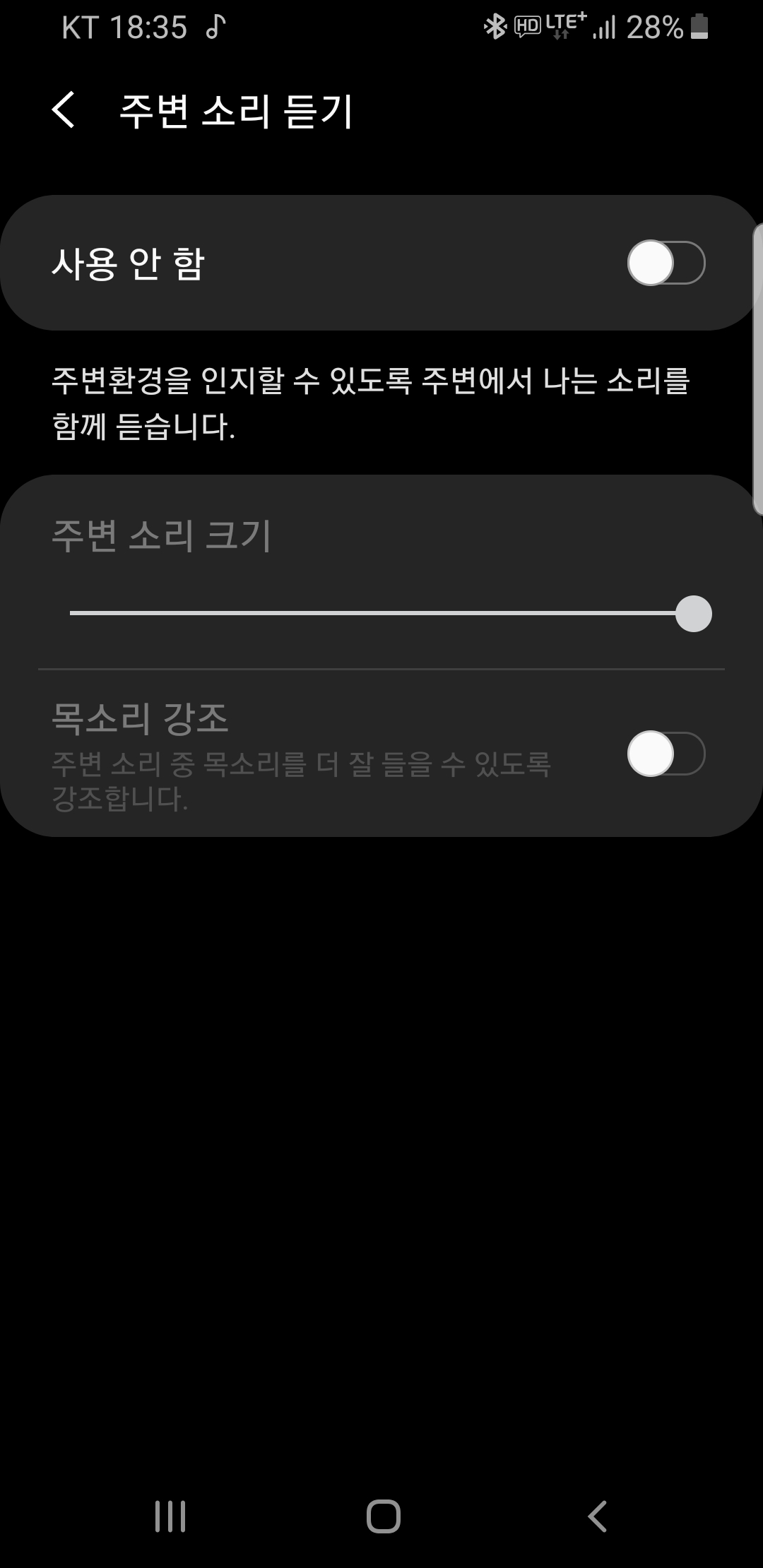The width and height of the screenshot is (763, 1568).
Task: Open recent apps from navigation bar
Action: coord(170,1516)
